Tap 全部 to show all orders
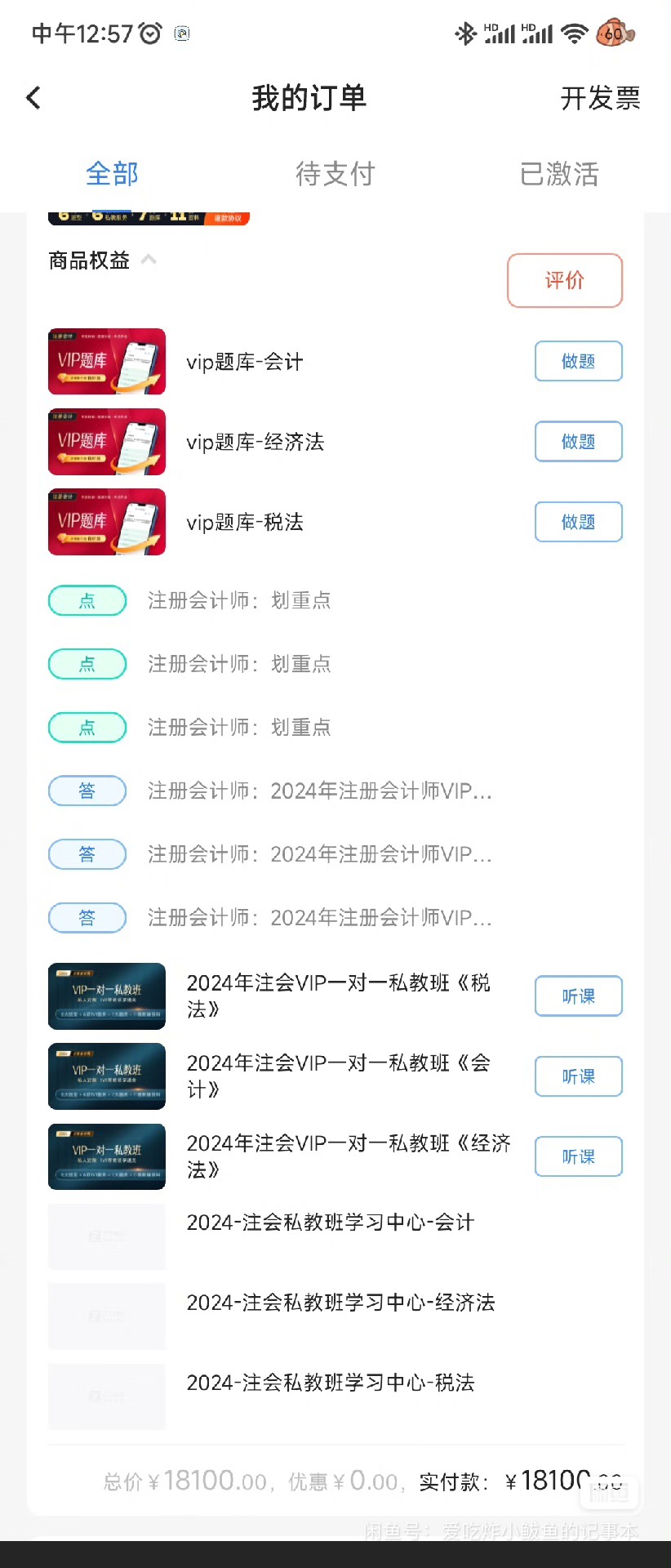Screen dimensions: 671x1568 (112, 174)
